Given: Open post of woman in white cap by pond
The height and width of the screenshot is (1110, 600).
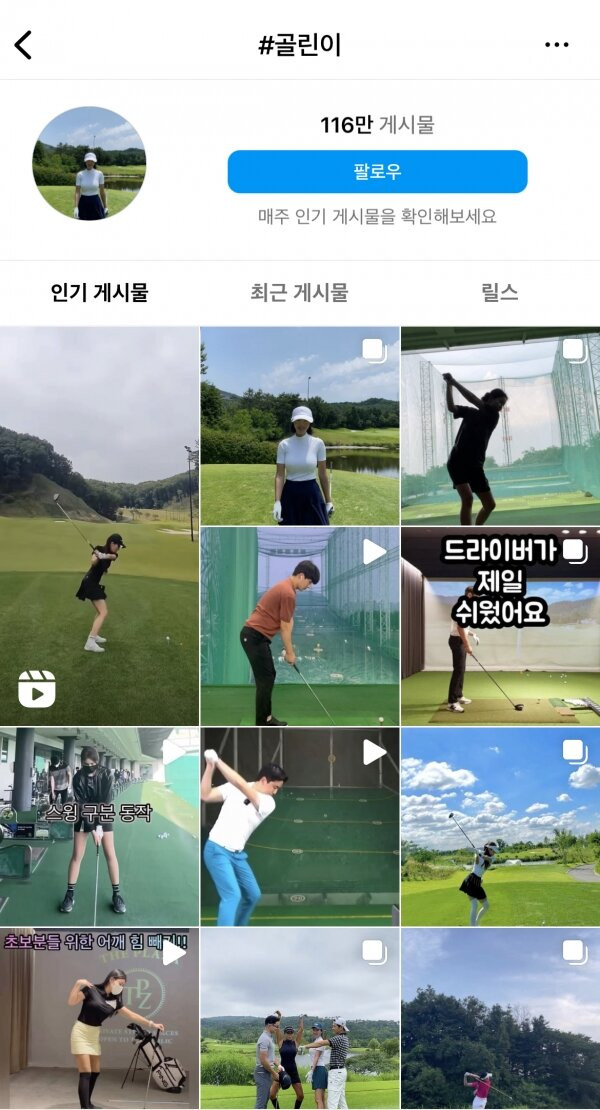Looking at the screenshot, I should (300, 426).
